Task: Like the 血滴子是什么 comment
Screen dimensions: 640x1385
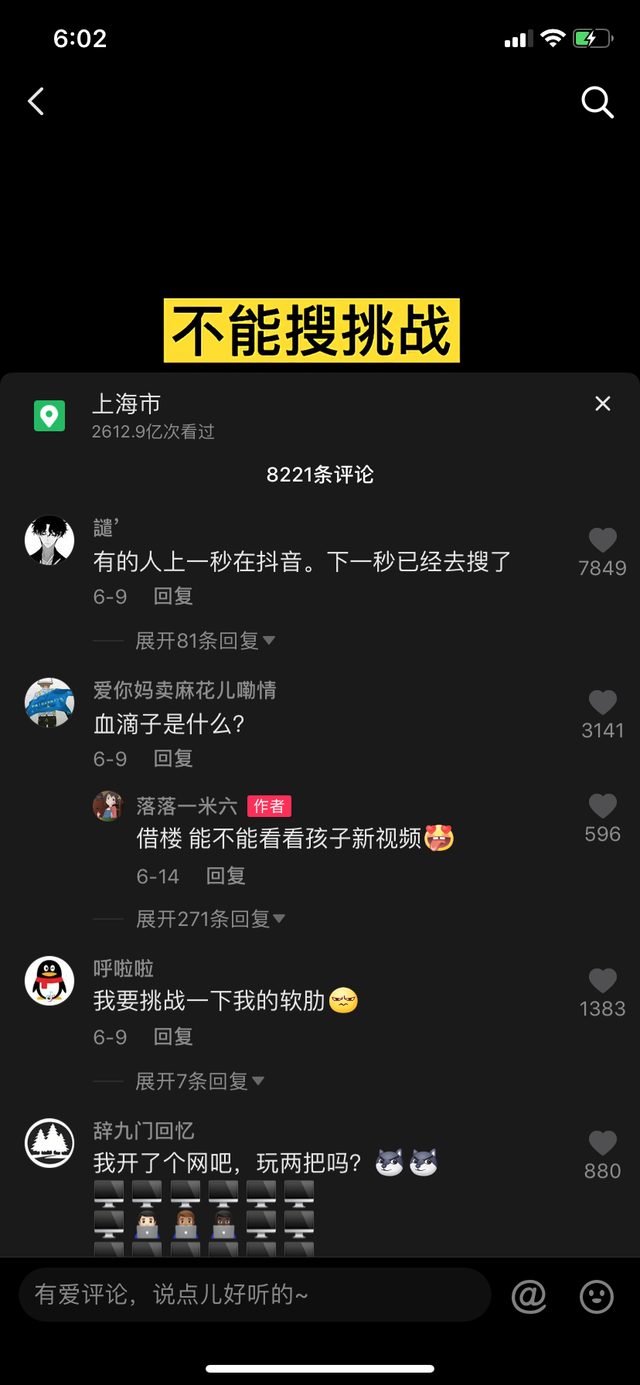Action: tap(602, 703)
